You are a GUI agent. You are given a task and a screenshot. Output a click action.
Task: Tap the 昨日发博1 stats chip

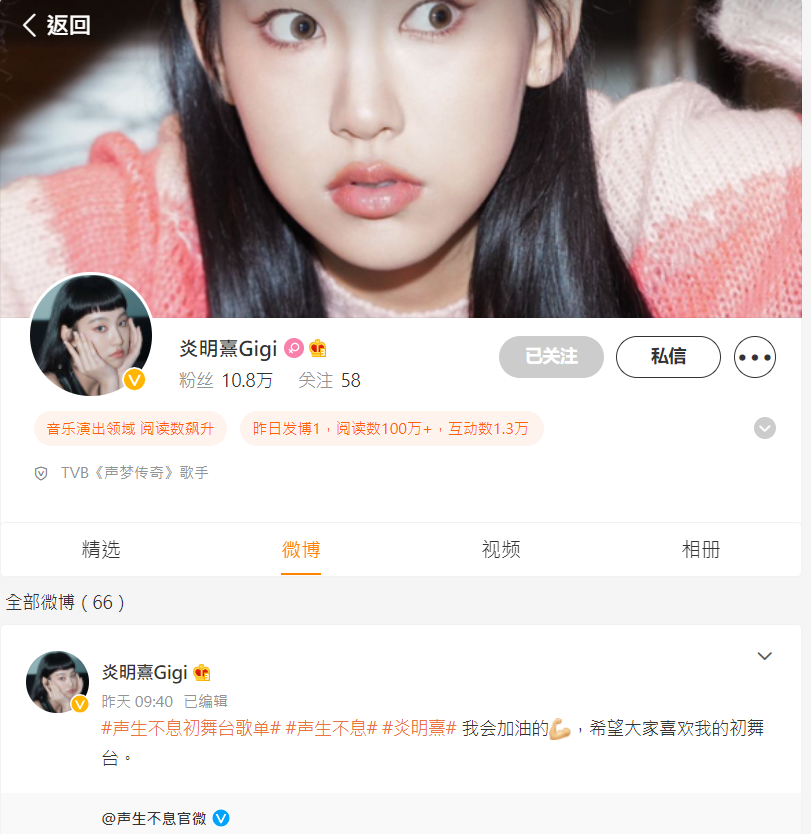point(391,428)
